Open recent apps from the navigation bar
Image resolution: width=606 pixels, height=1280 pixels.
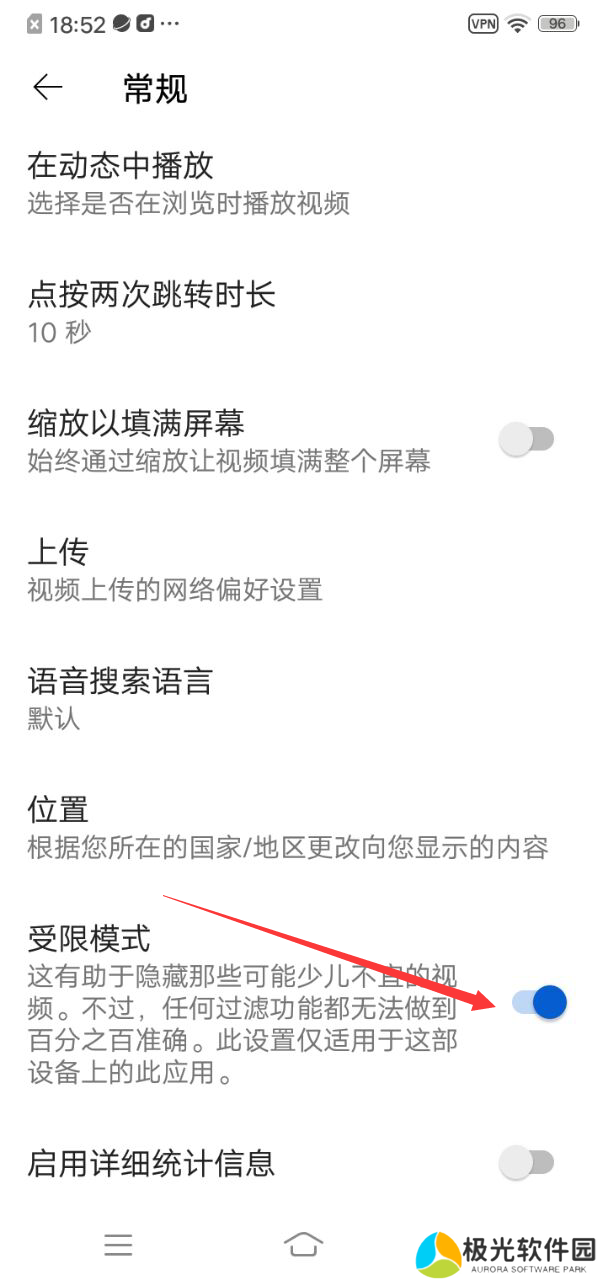(118, 1244)
